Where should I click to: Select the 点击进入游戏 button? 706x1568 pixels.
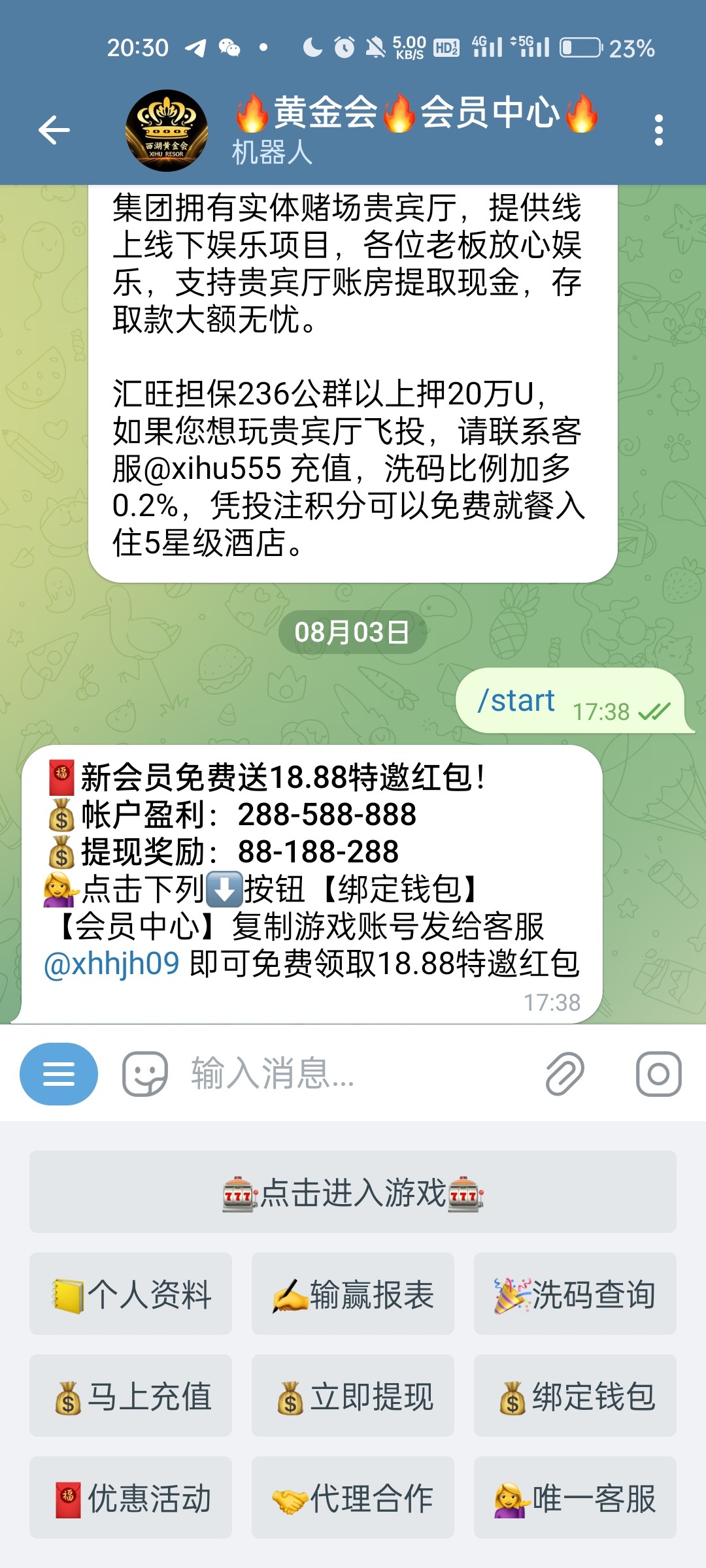(x=353, y=1192)
